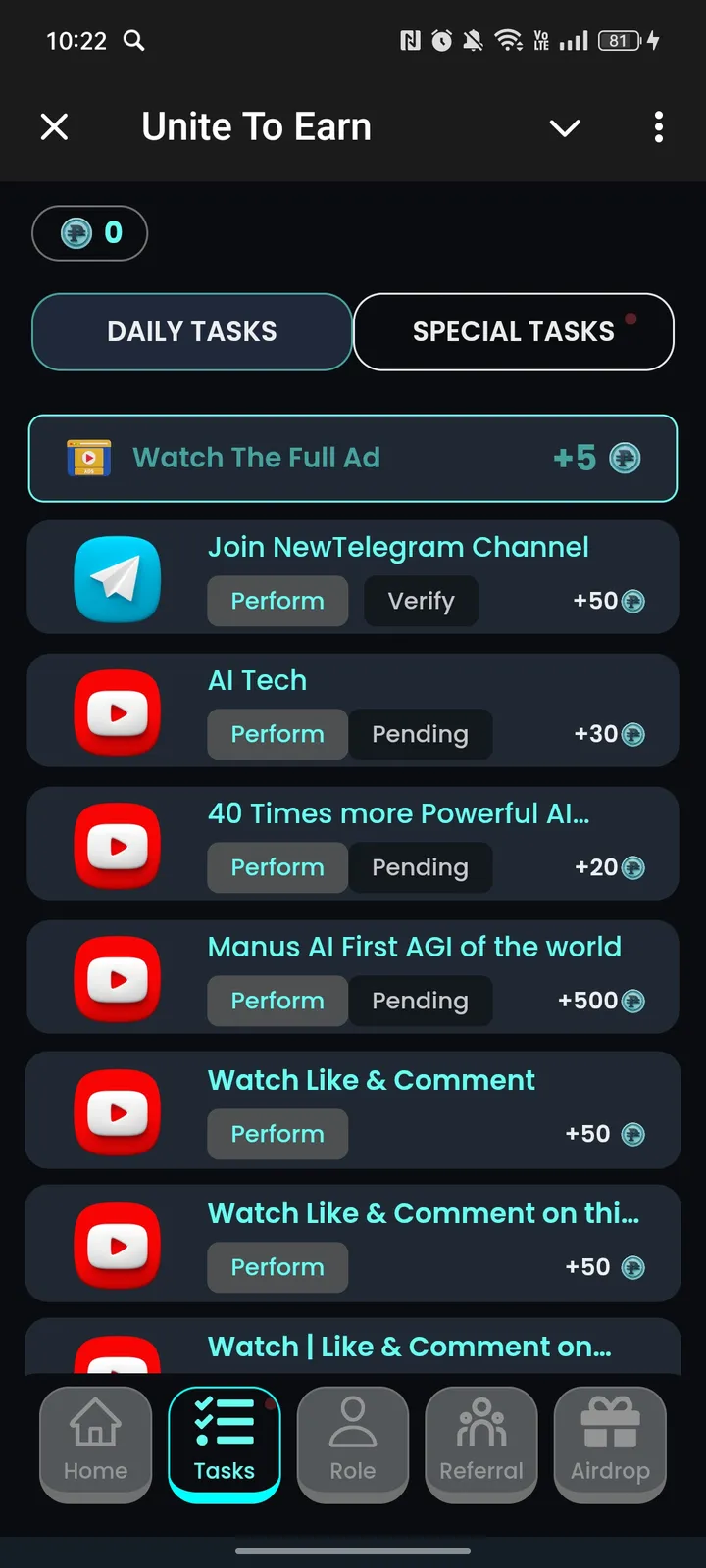The height and width of the screenshot is (1568, 706).
Task: Tap the Role person icon
Action: tap(353, 1445)
